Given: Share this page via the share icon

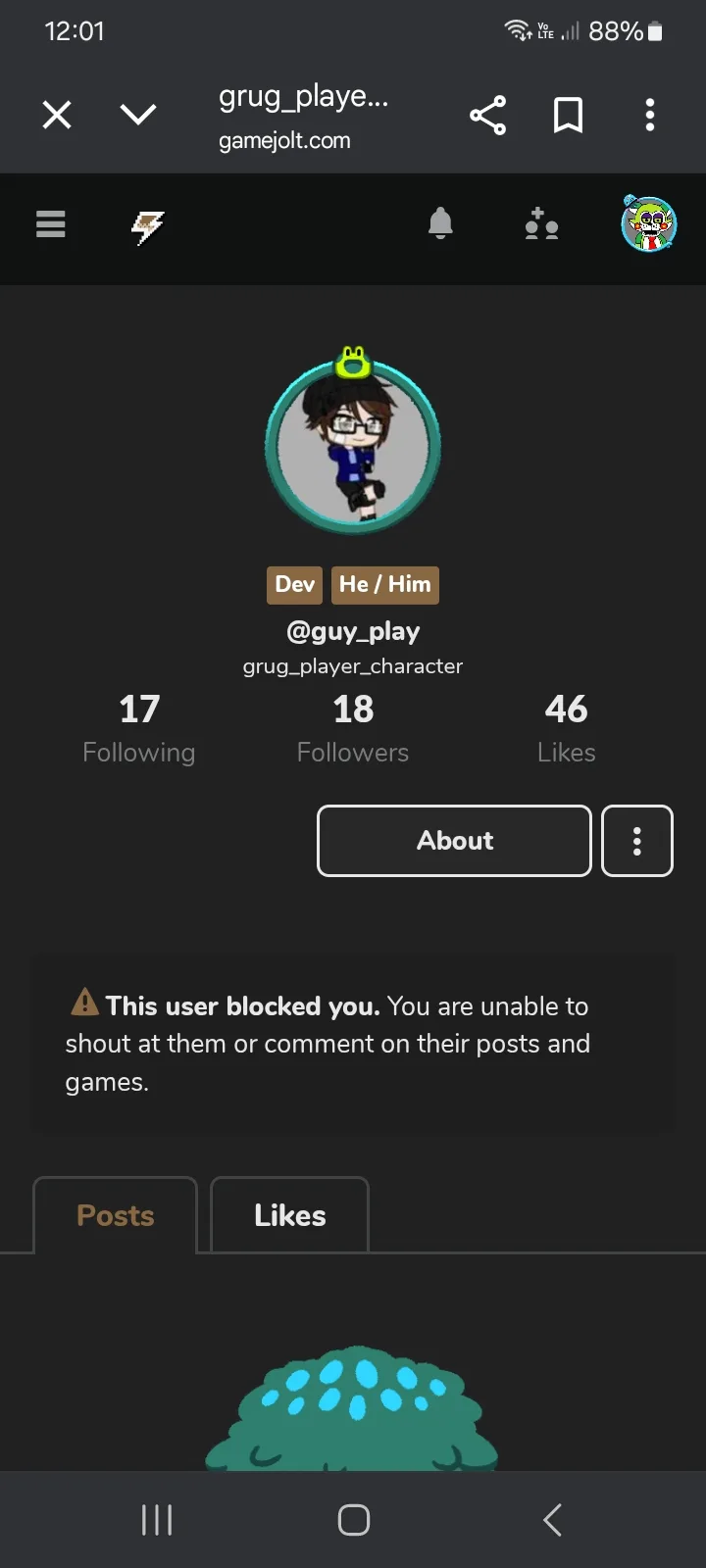Looking at the screenshot, I should (x=487, y=116).
